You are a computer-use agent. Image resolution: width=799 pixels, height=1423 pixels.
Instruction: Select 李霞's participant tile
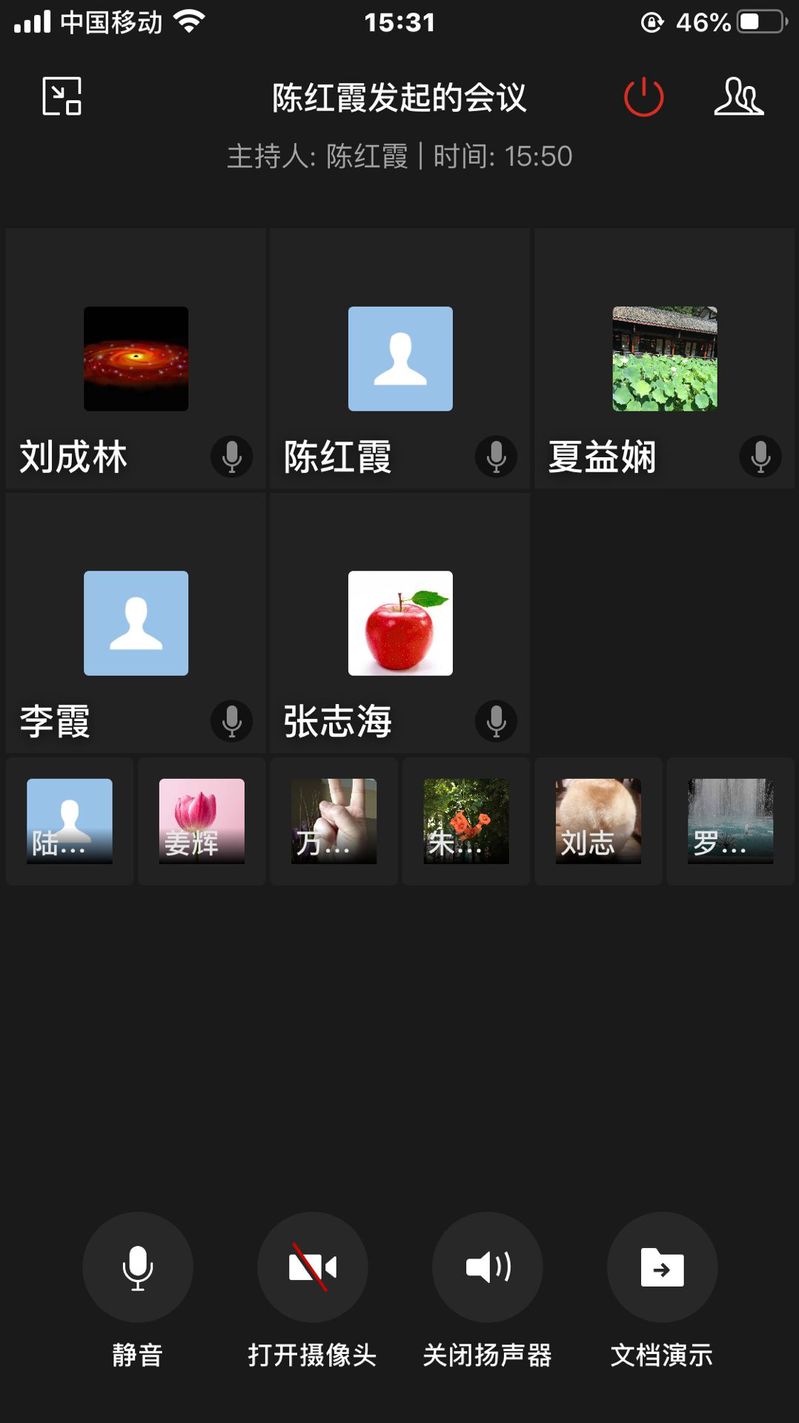136,623
